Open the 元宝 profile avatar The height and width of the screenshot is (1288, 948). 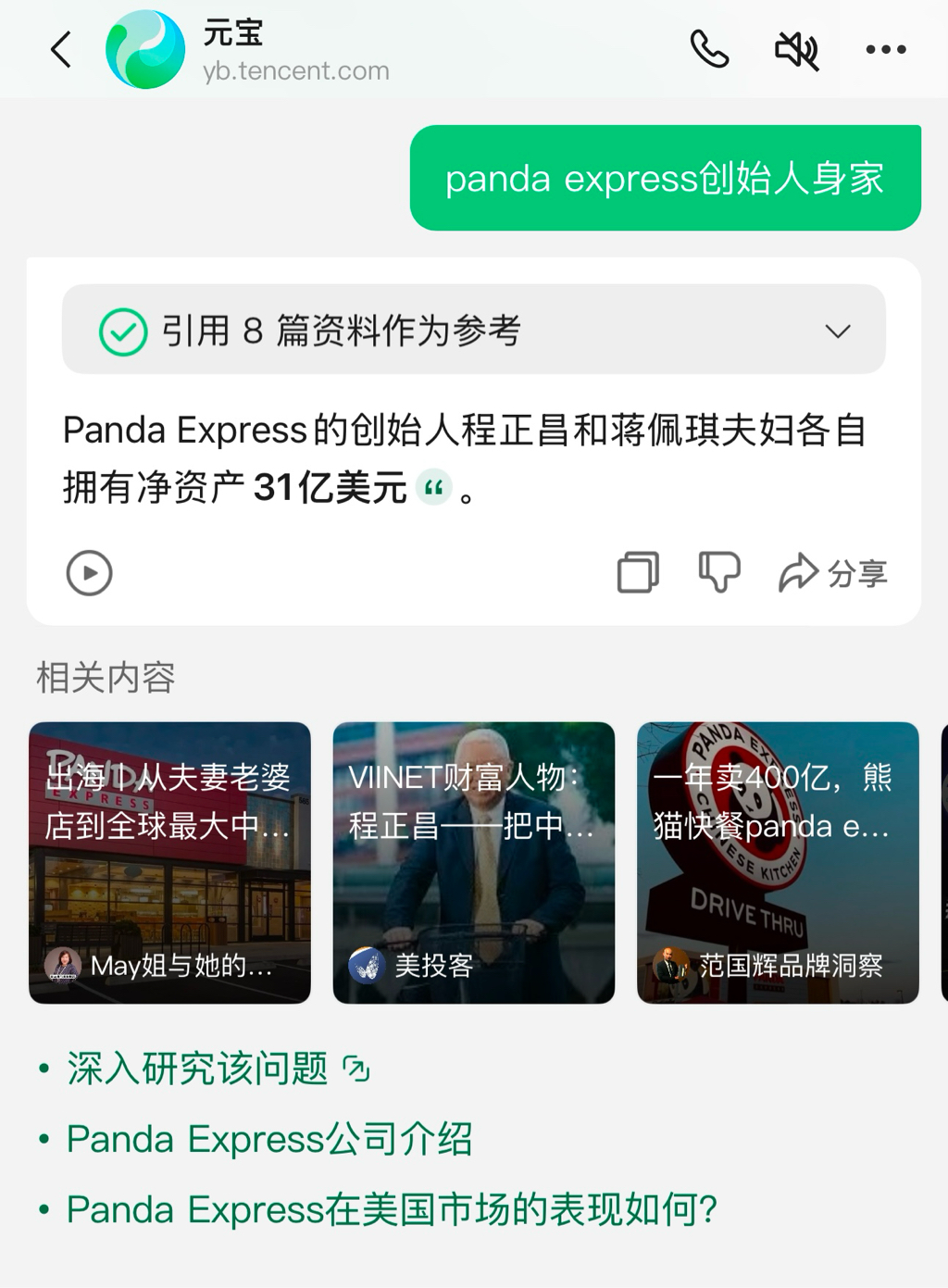[x=145, y=50]
